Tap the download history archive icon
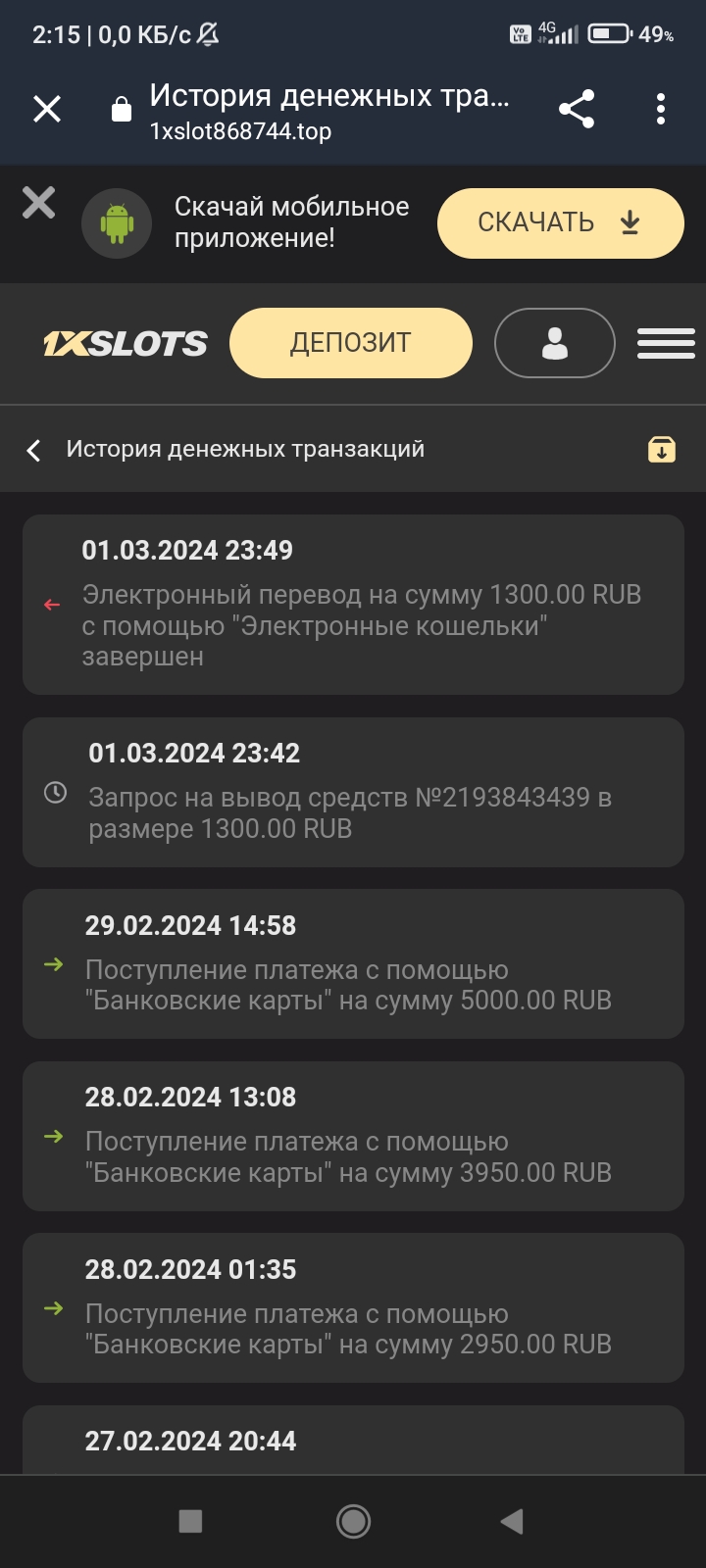The width and height of the screenshot is (706, 1568). (662, 449)
